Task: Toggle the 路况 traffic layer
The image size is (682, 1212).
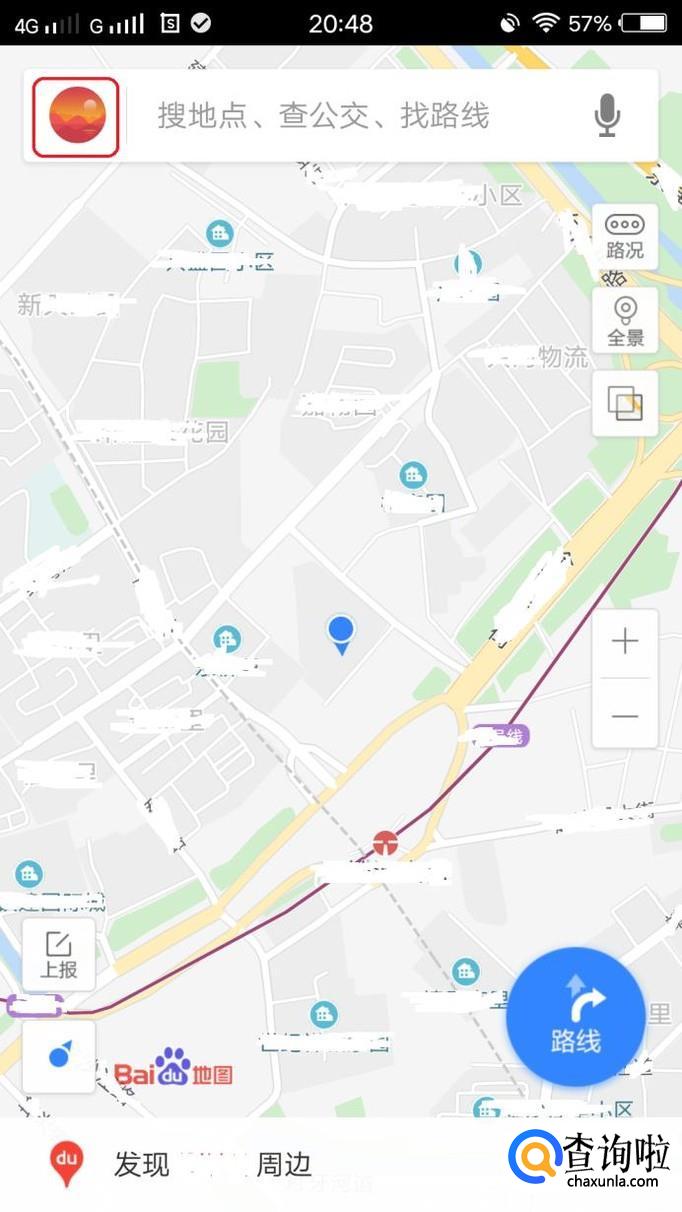Action: click(x=625, y=237)
